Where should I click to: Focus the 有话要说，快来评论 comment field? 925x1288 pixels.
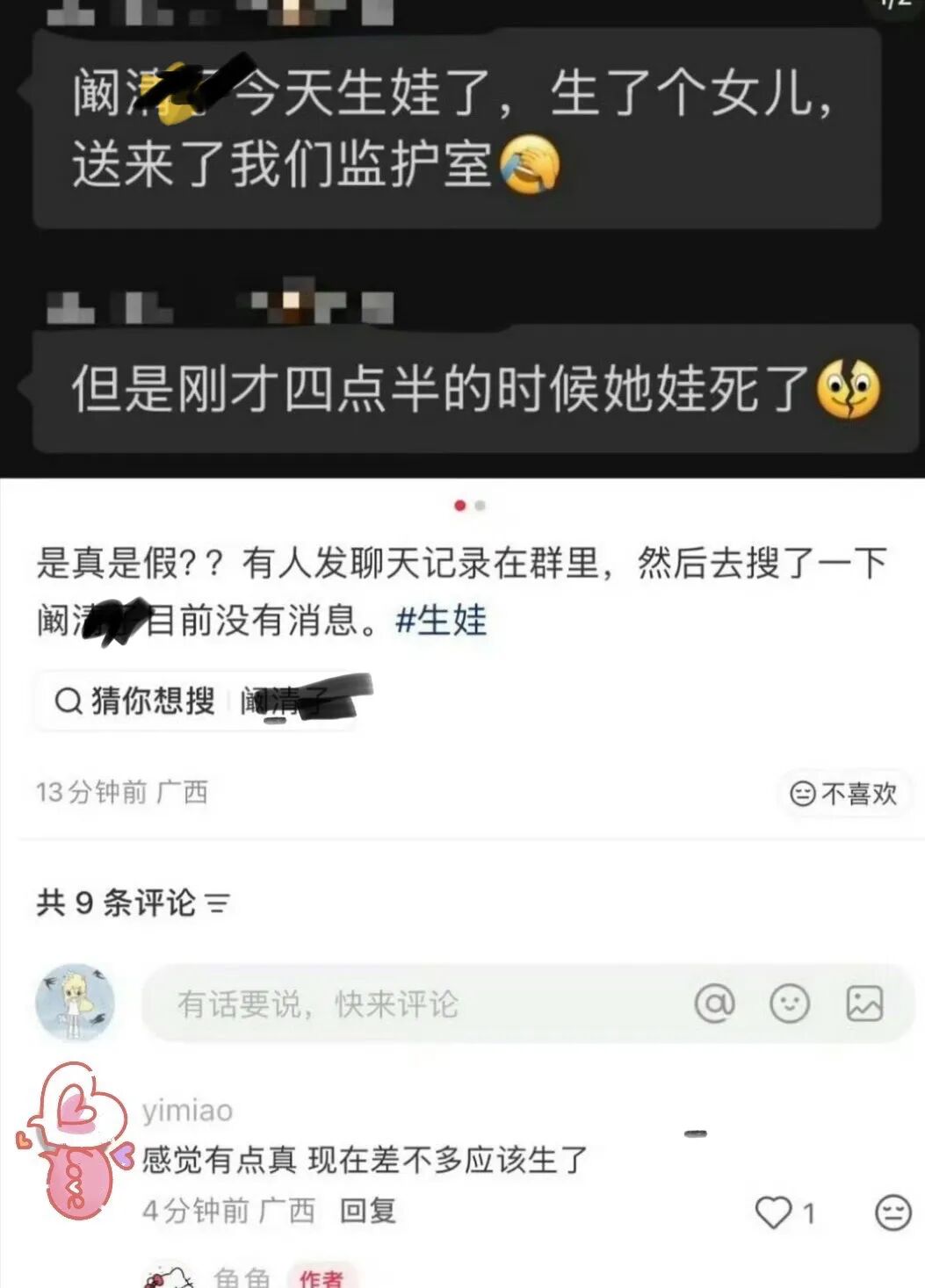click(413, 1004)
